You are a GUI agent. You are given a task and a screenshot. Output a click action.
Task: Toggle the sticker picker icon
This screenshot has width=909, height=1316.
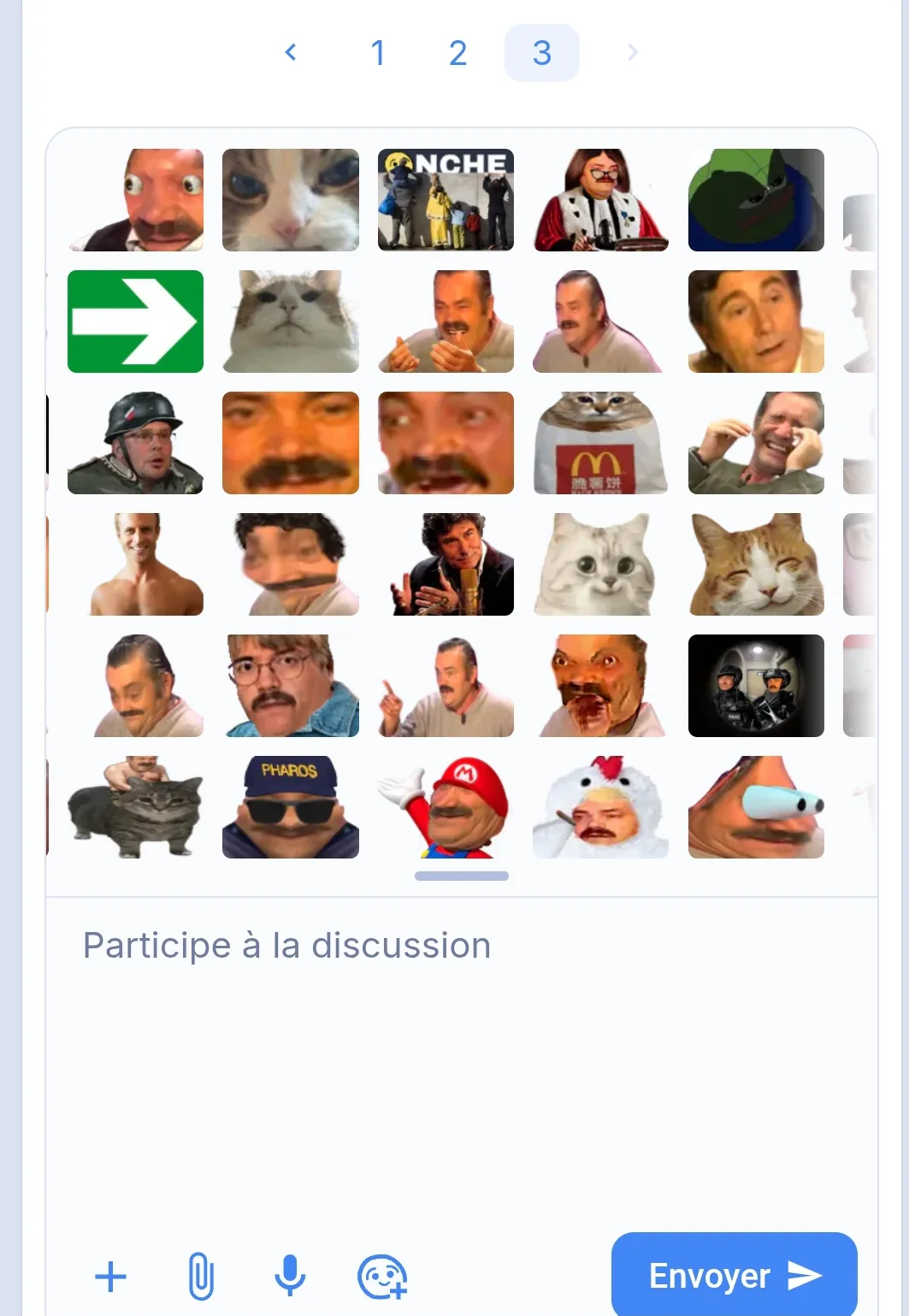click(x=382, y=1277)
